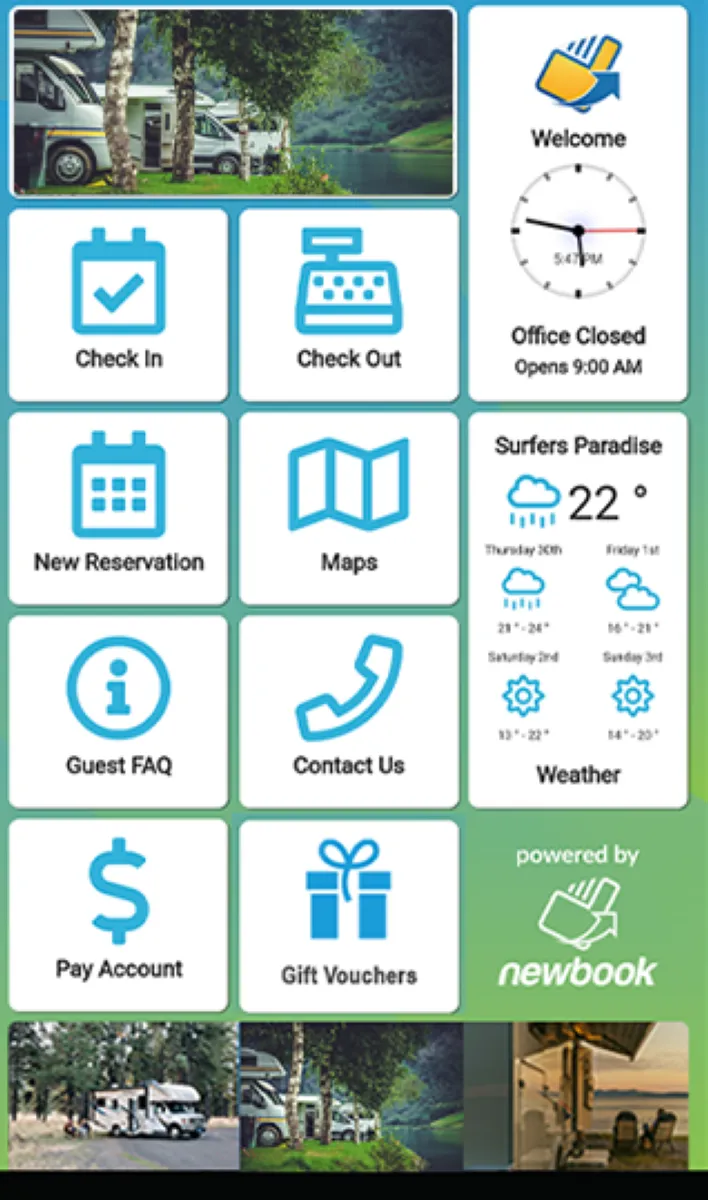Open Maps
708x1200 pixels.
(x=349, y=508)
